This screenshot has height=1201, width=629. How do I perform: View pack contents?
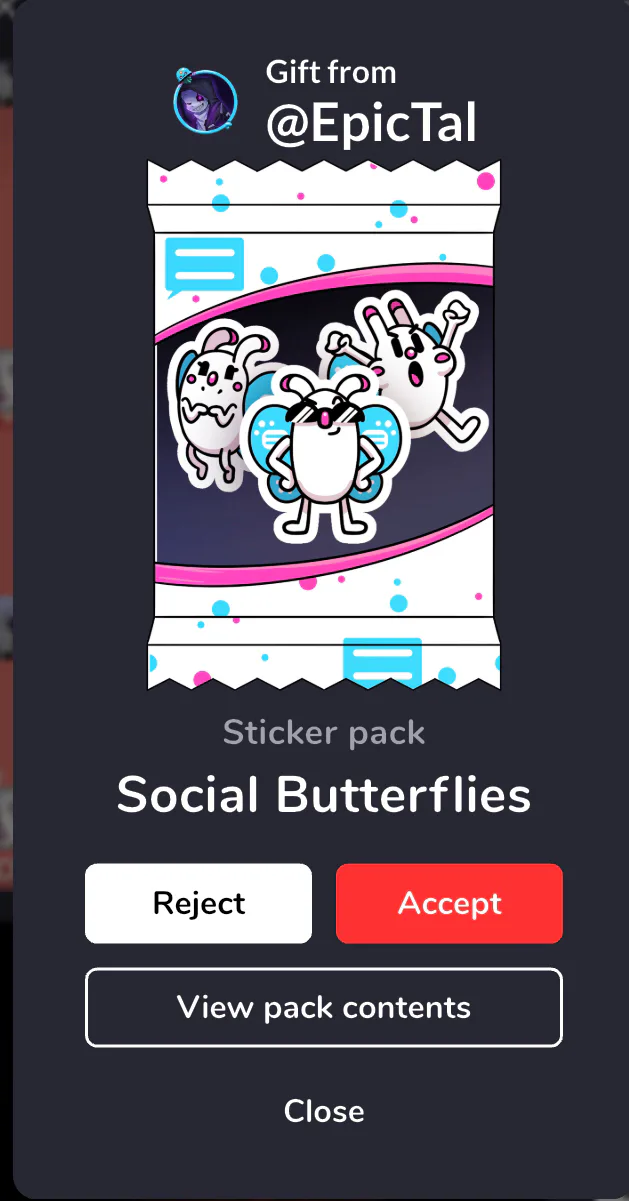324,1007
